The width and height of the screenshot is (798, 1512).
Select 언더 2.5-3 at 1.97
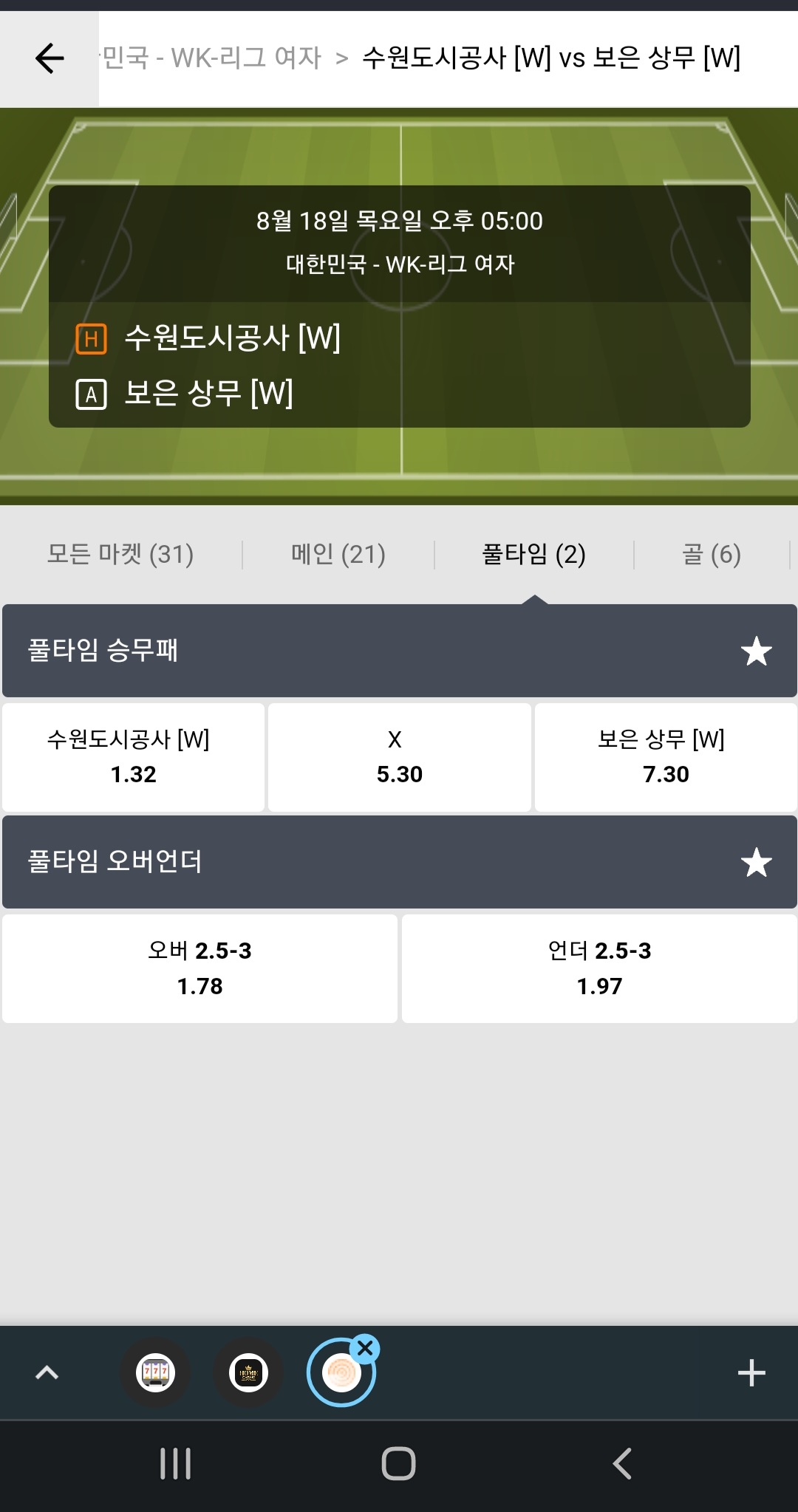[x=599, y=968]
